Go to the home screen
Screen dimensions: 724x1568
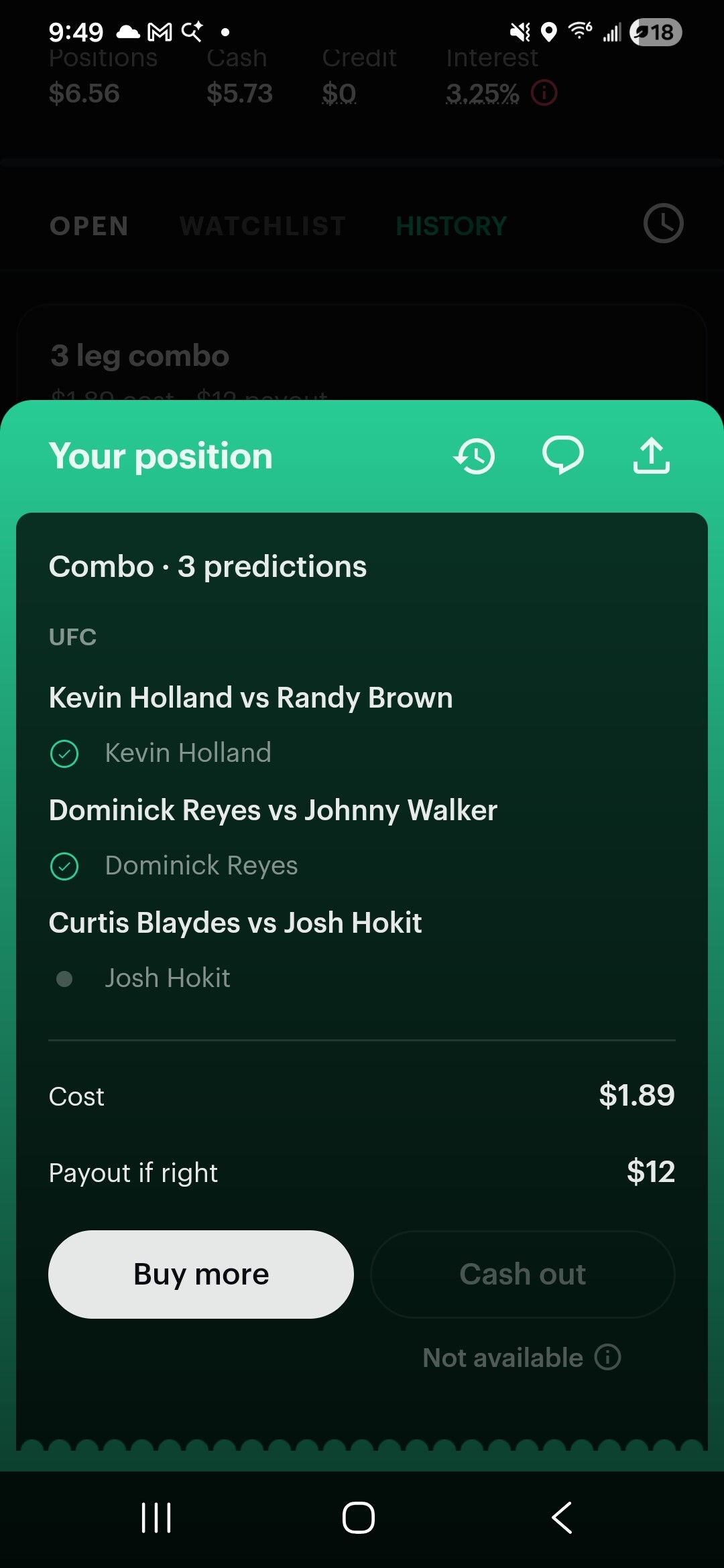[359, 1518]
